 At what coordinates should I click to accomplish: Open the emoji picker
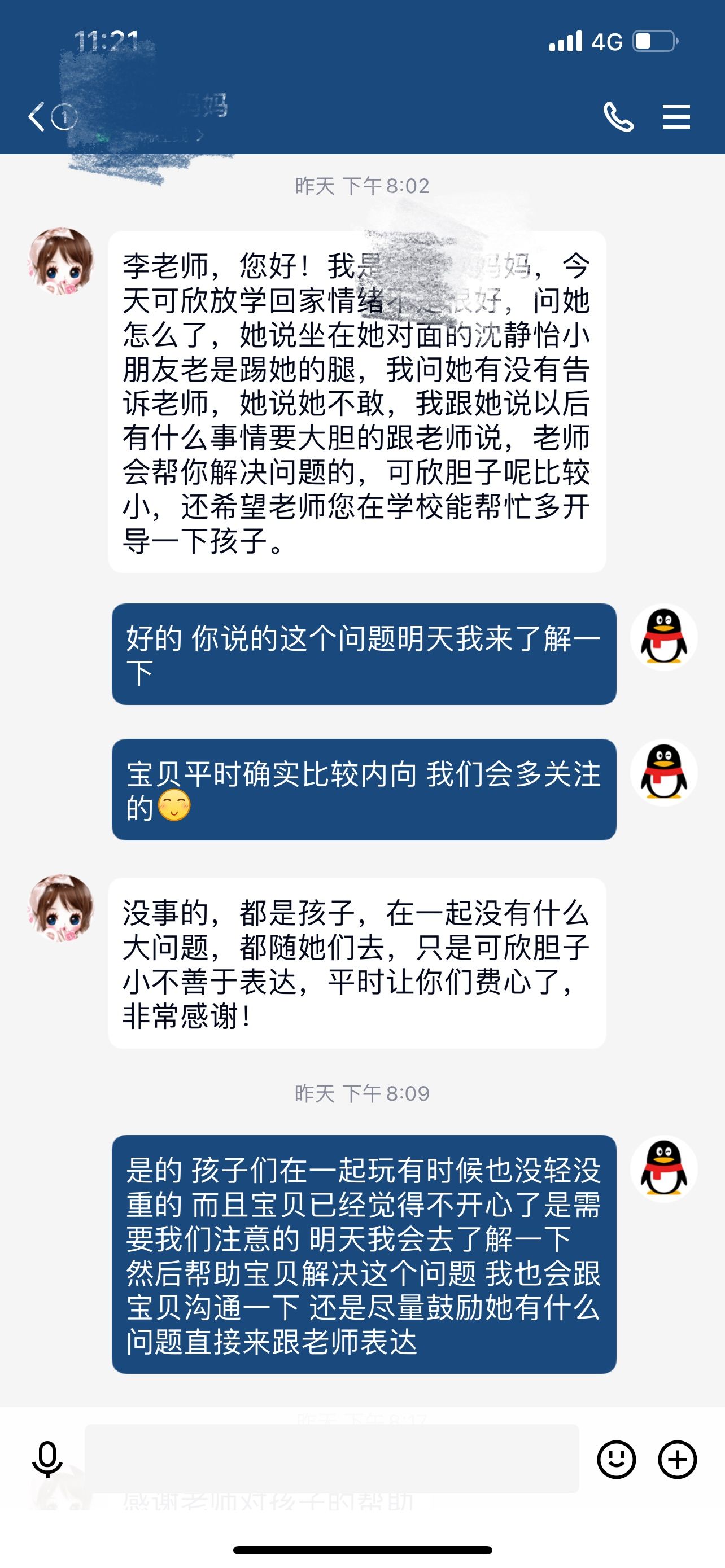point(616,1458)
